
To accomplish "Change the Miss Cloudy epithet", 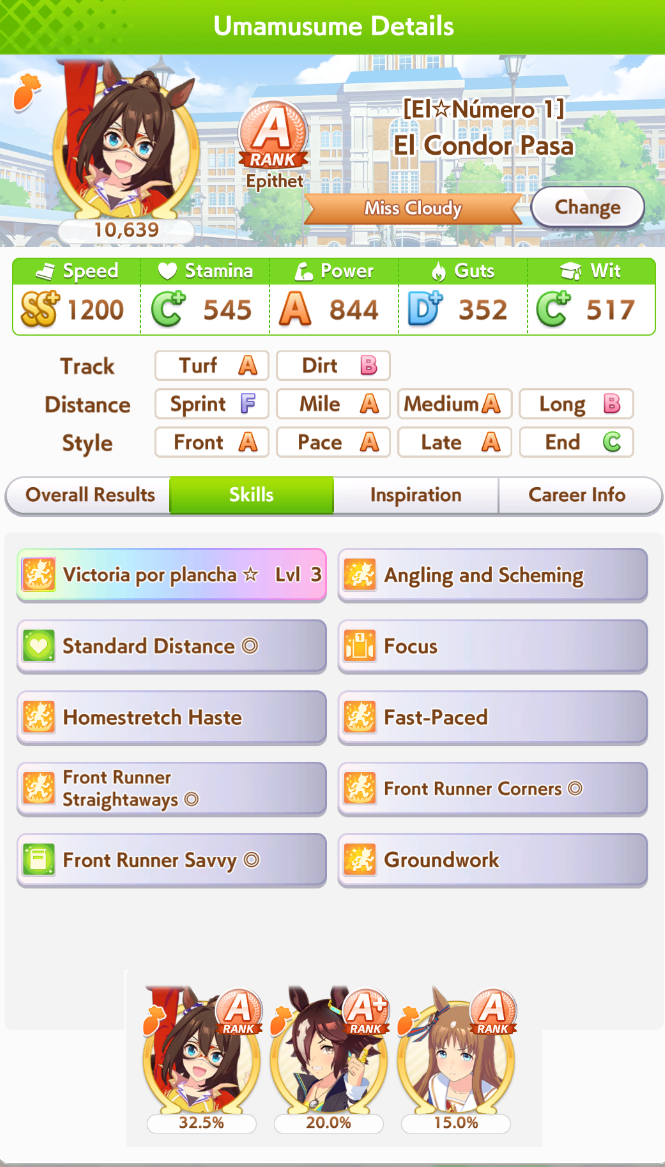I will coord(587,208).
